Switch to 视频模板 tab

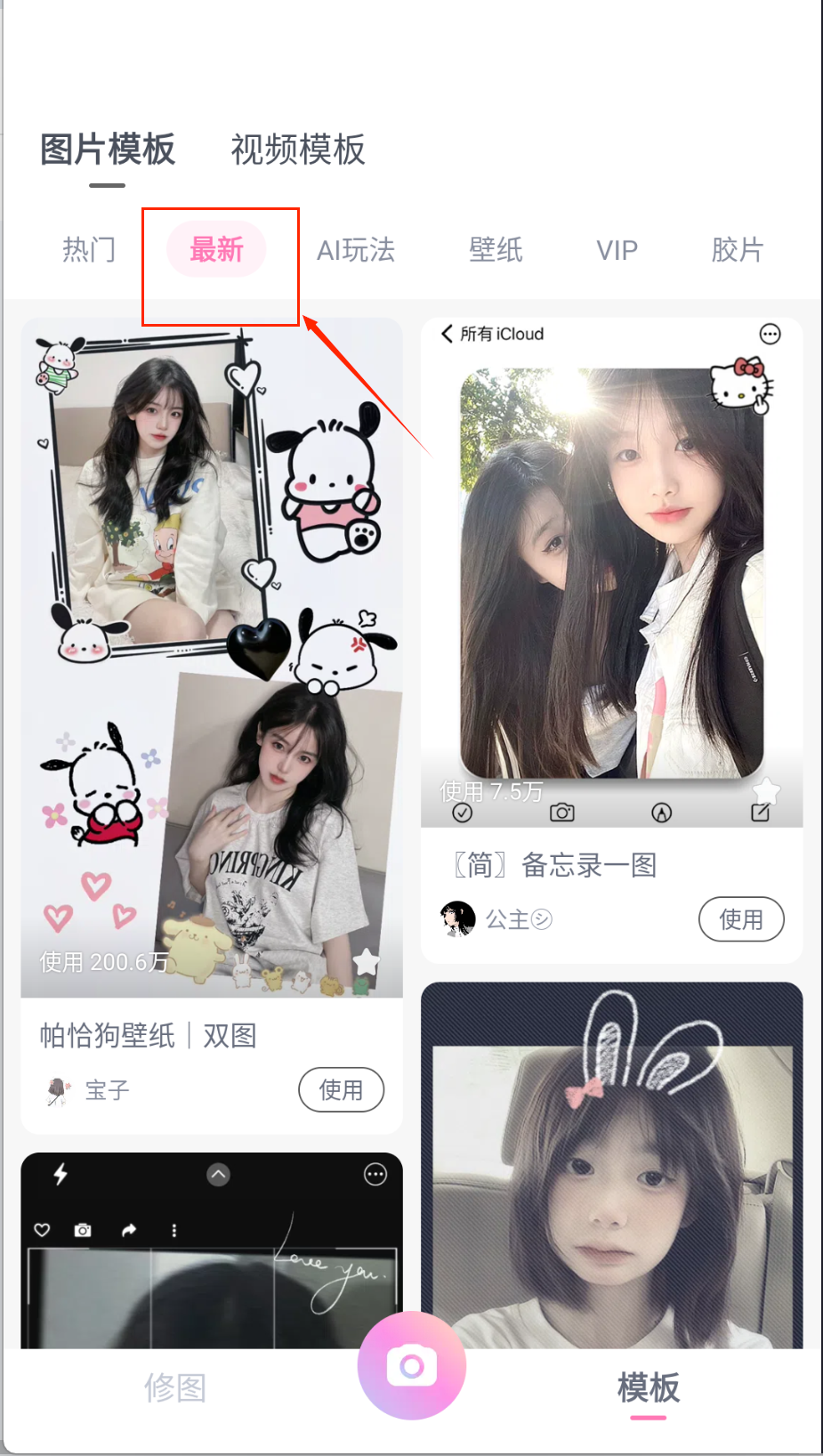click(298, 150)
